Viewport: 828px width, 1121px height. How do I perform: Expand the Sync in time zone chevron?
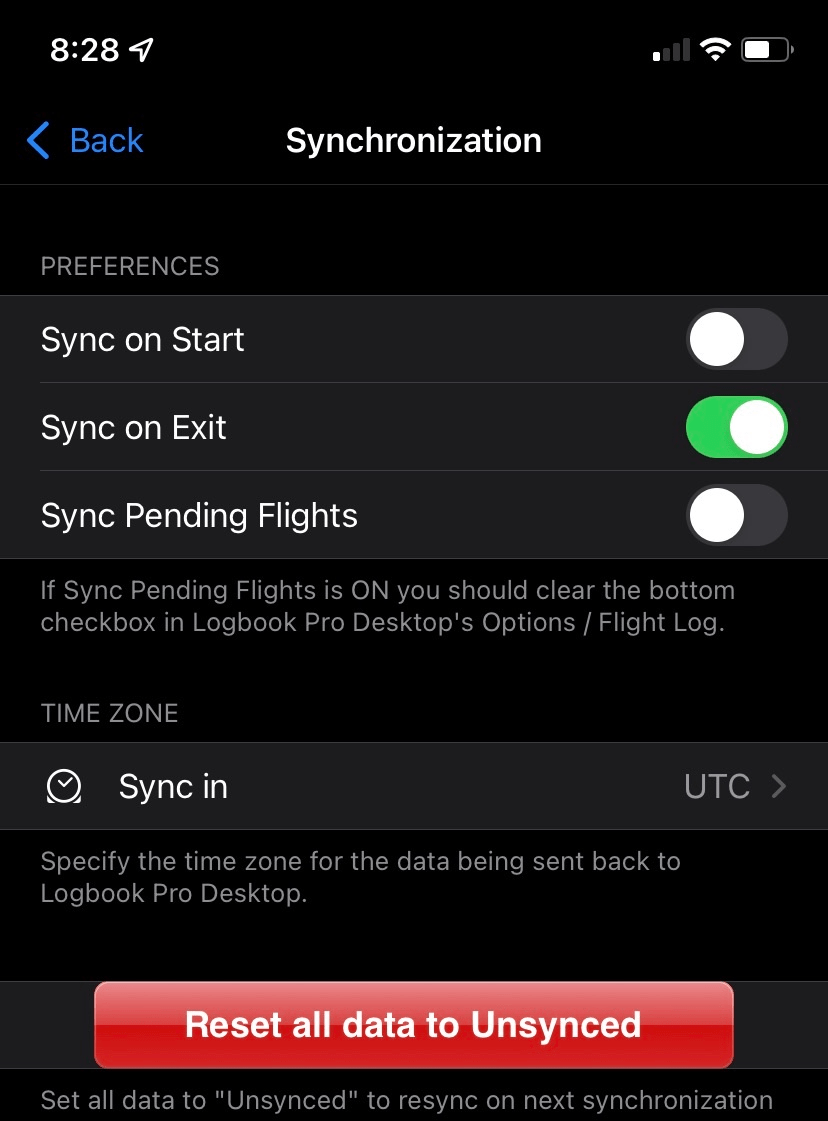(780, 786)
